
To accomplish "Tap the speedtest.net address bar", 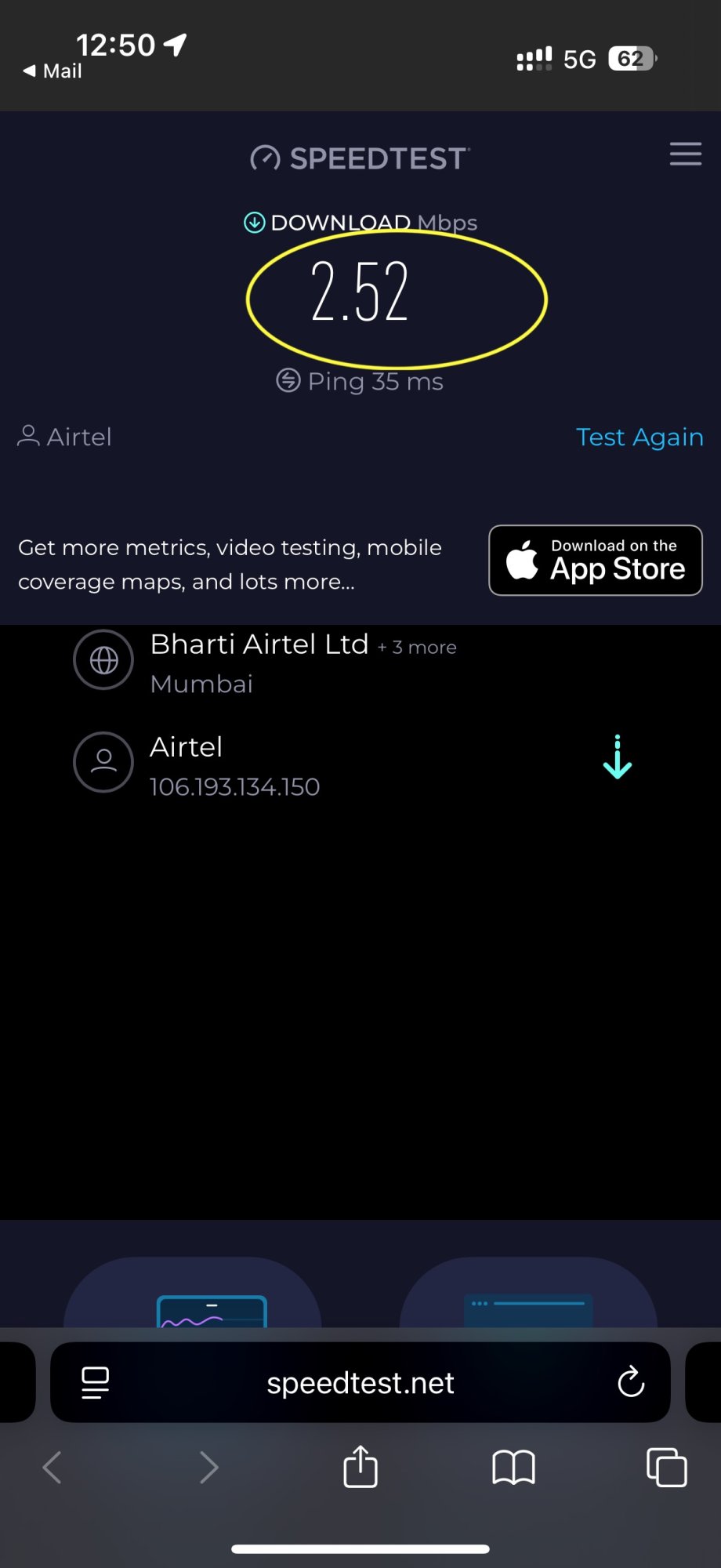I will pos(360,1383).
